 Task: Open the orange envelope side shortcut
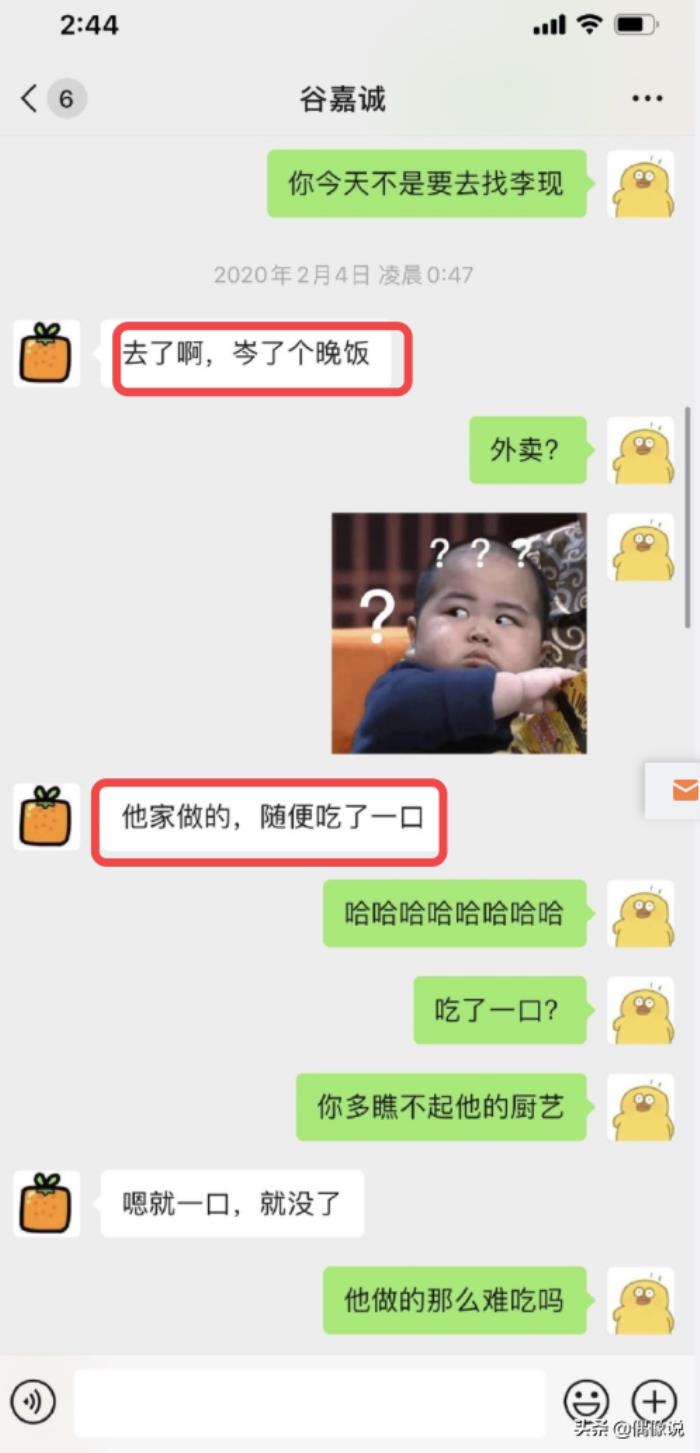tap(684, 790)
